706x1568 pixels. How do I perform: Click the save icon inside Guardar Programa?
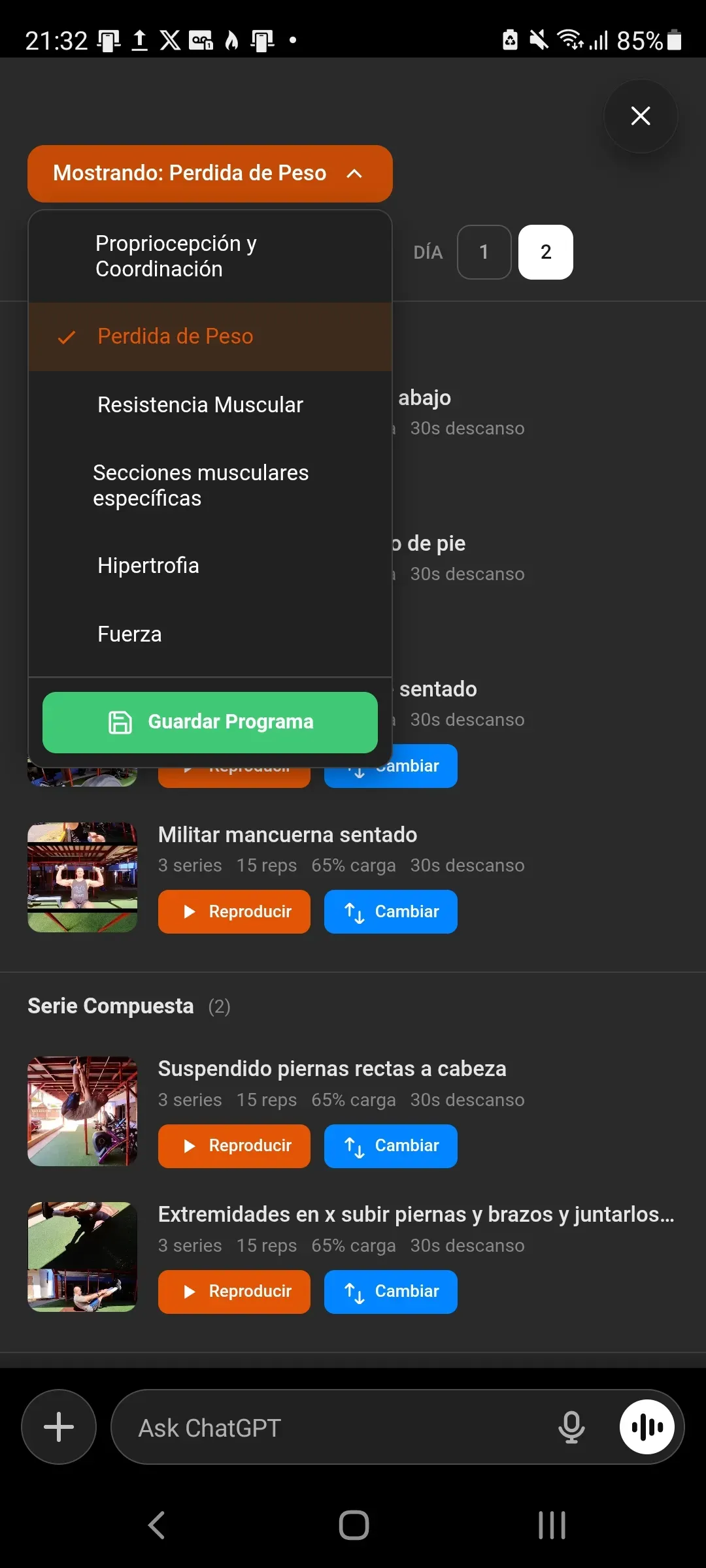coord(120,722)
